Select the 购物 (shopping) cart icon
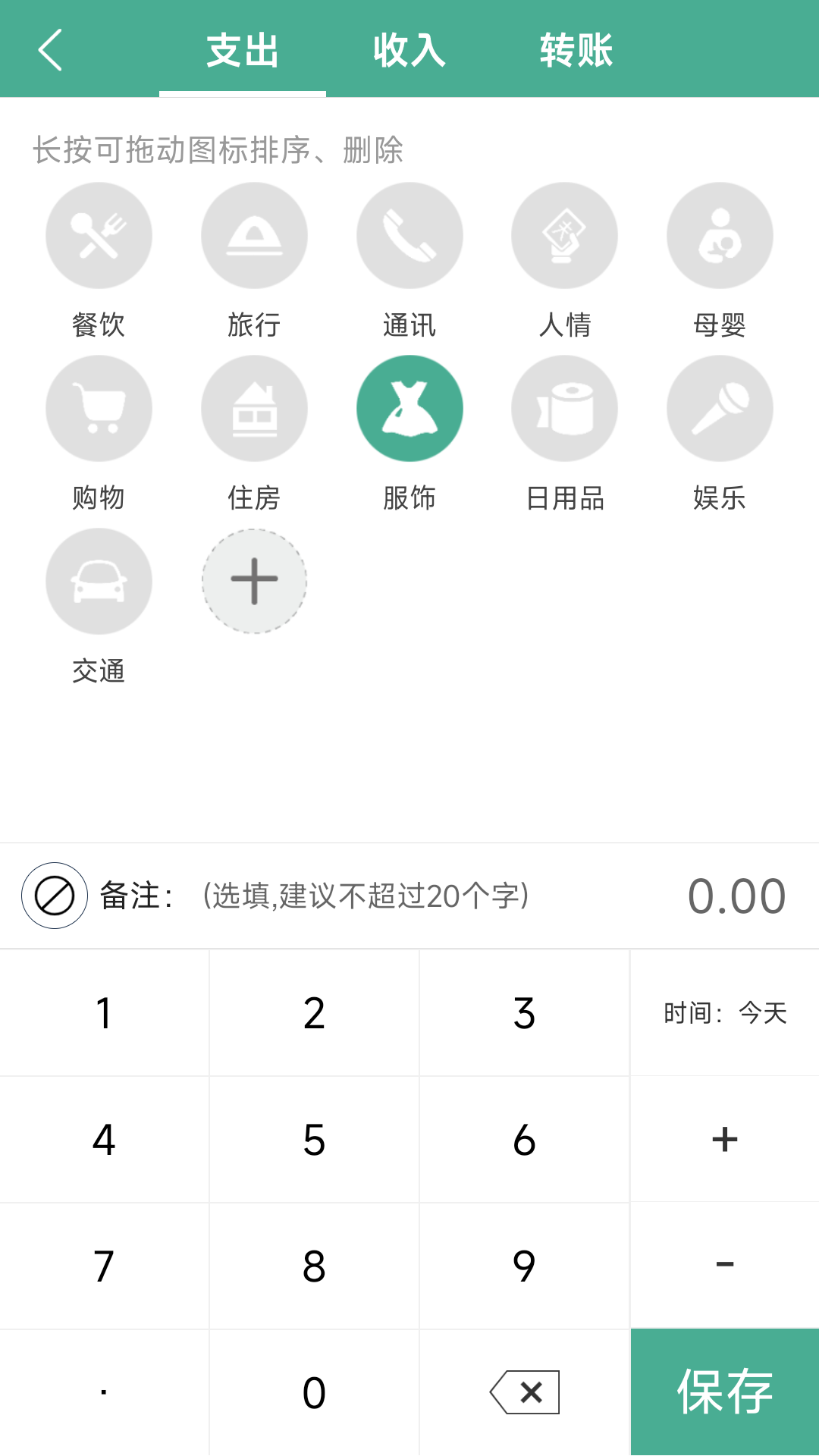This screenshot has height=1456, width=819. (x=99, y=408)
